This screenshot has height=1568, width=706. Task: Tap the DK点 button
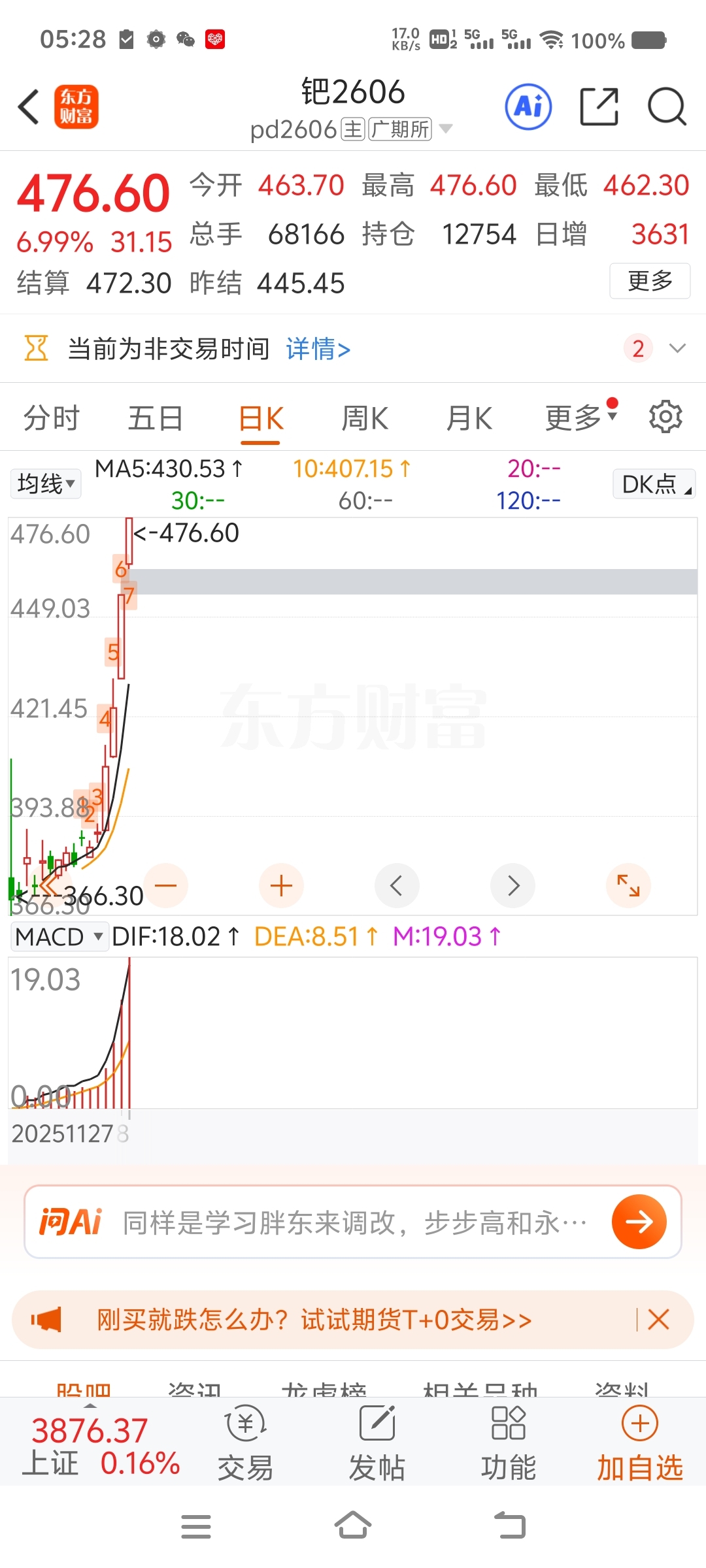(x=654, y=484)
